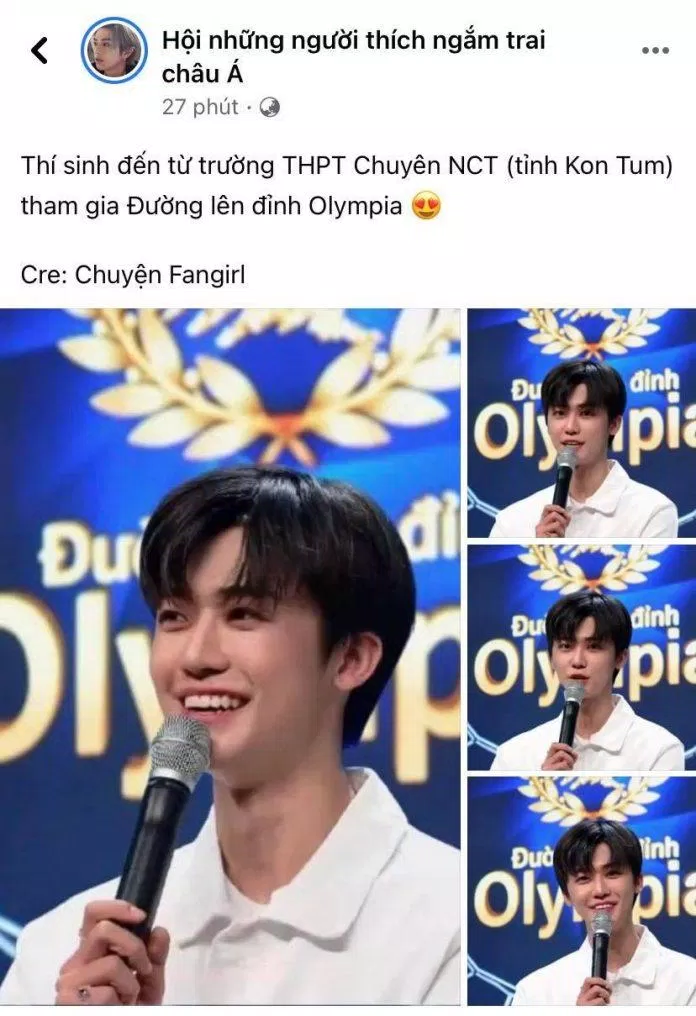View the bottom right Olympia photo
The image size is (696, 1016).
582,891
